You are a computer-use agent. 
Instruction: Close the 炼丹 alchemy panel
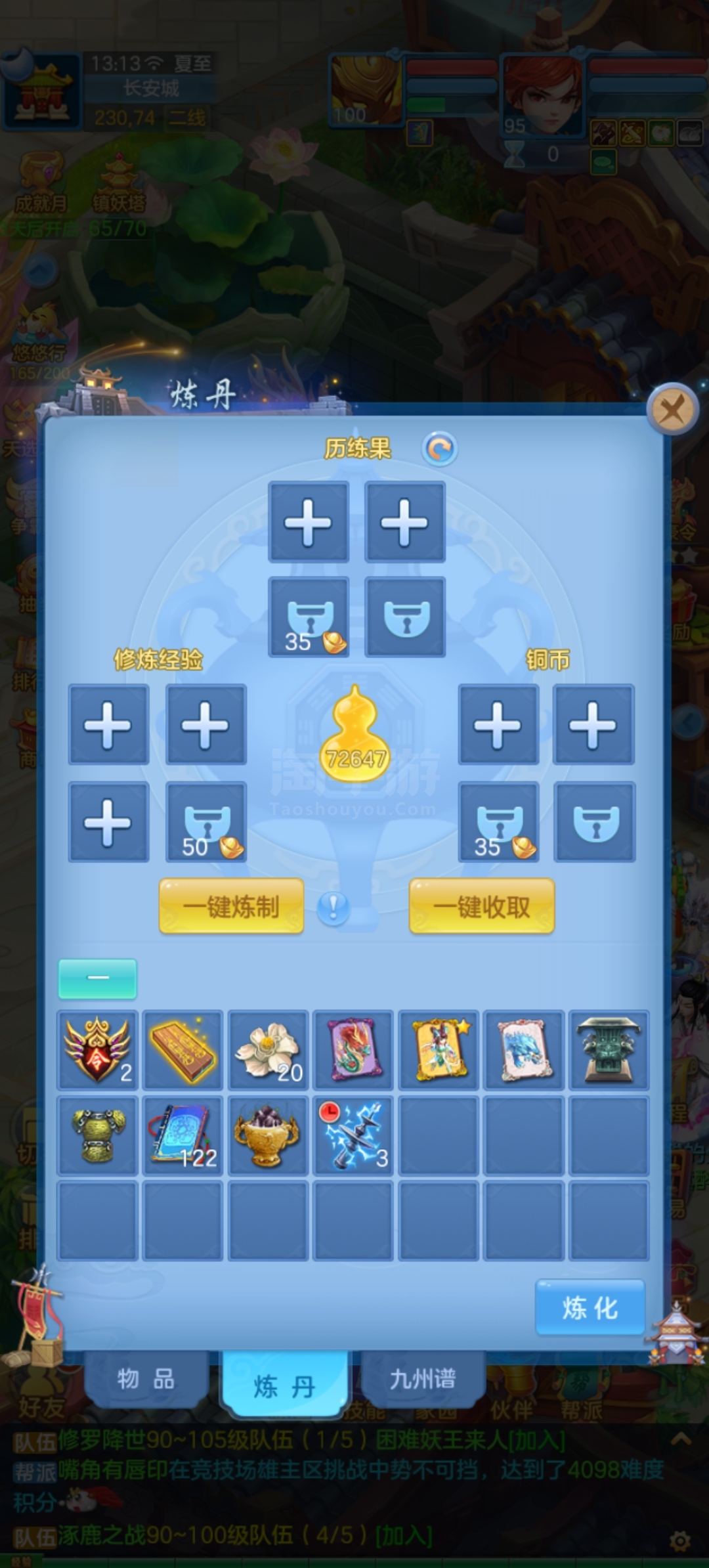(x=672, y=410)
